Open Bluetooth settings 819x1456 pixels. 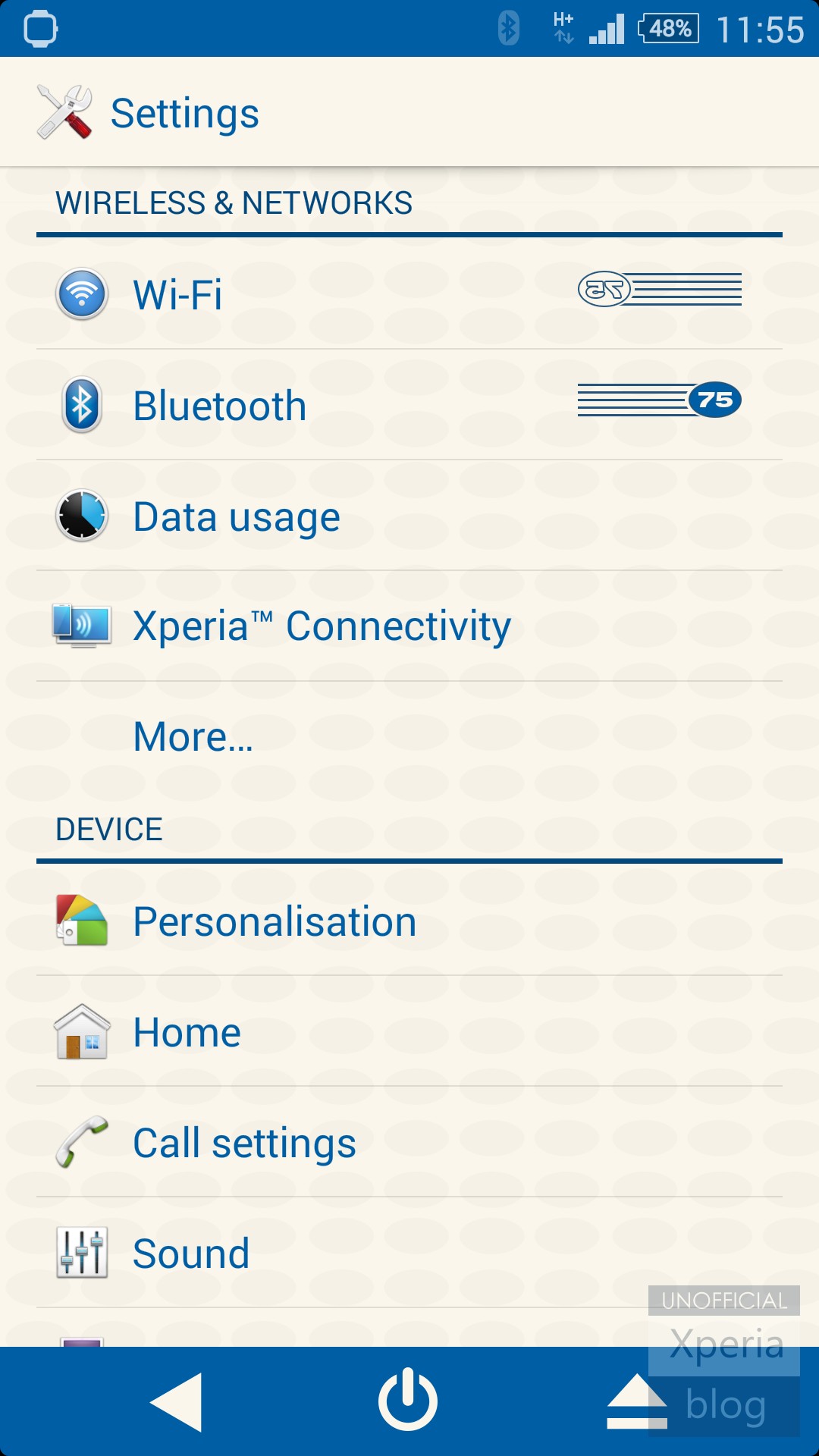coord(220,406)
